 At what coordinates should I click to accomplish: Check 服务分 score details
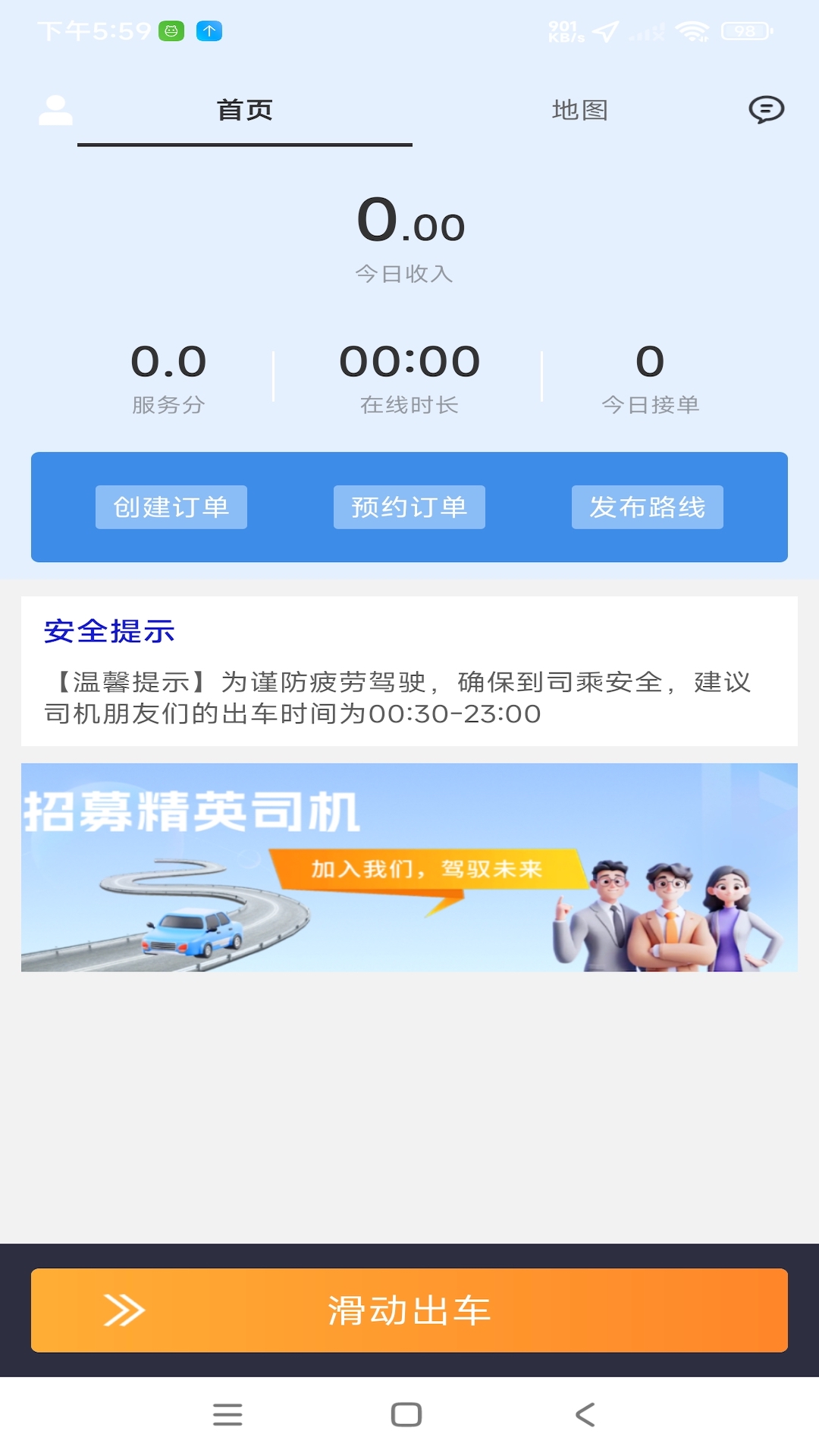click(x=168, y=377)
